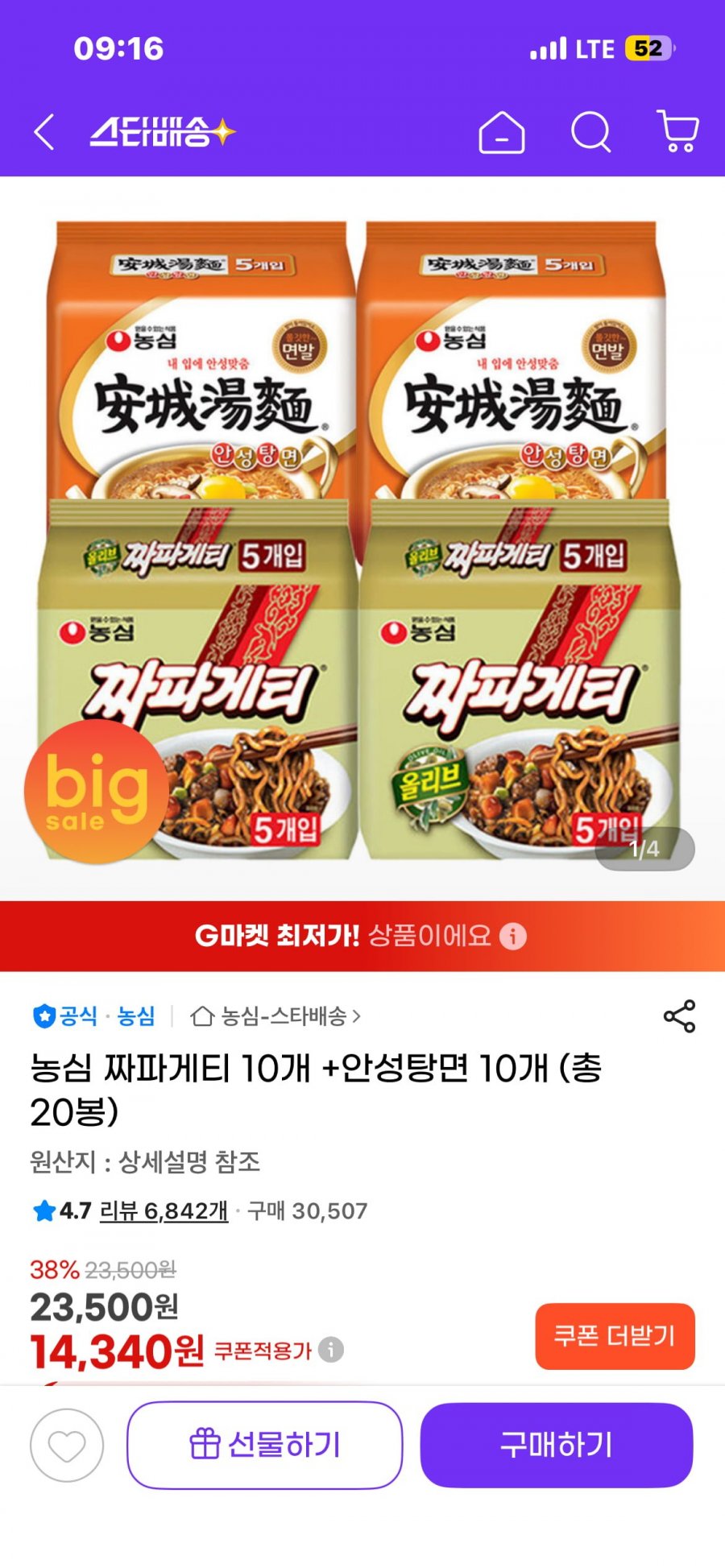Share this product
The width and height of the screenshot is (725, 1568).
(x=679, y=1016)
